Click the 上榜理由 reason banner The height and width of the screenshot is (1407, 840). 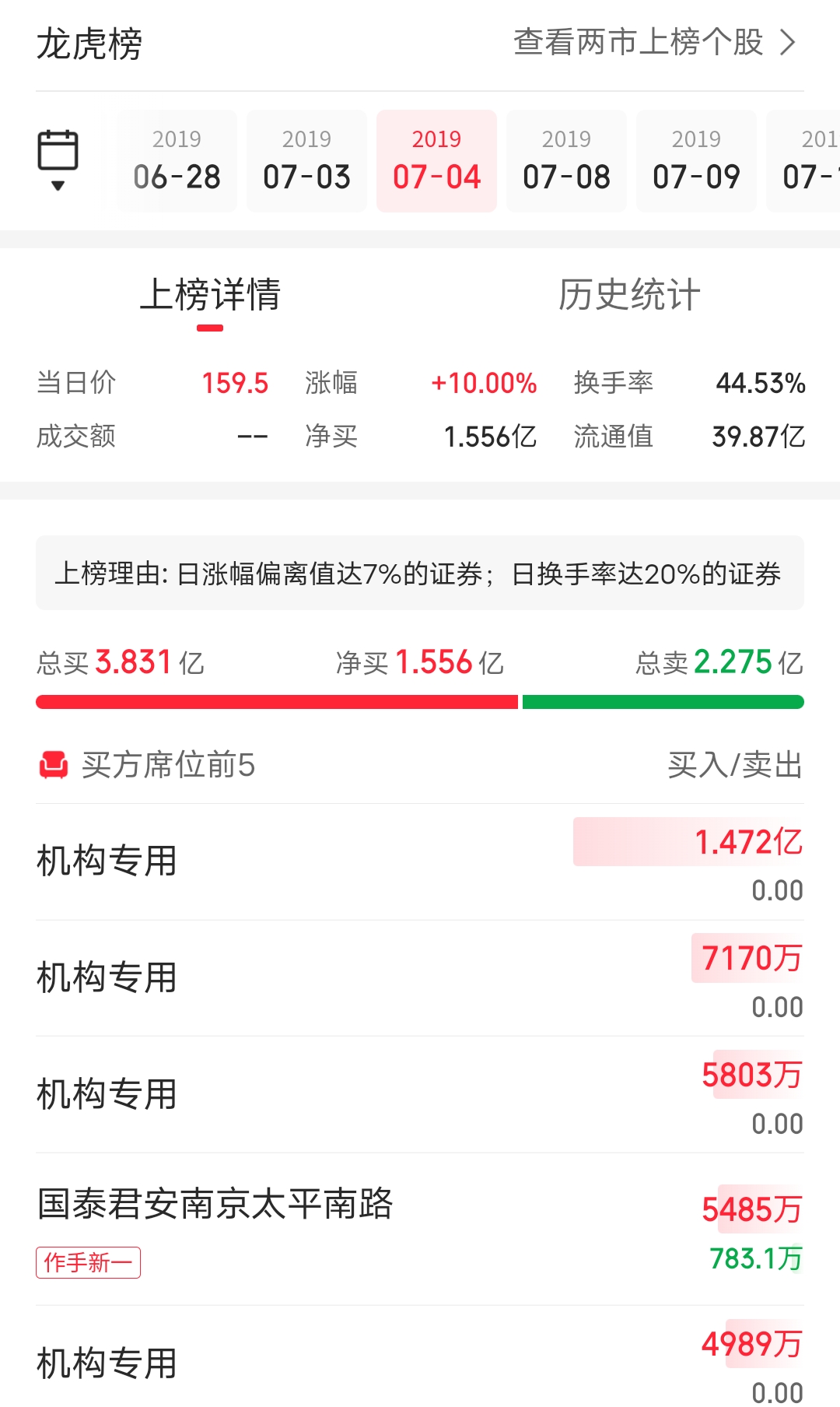[x=420, y=573]
